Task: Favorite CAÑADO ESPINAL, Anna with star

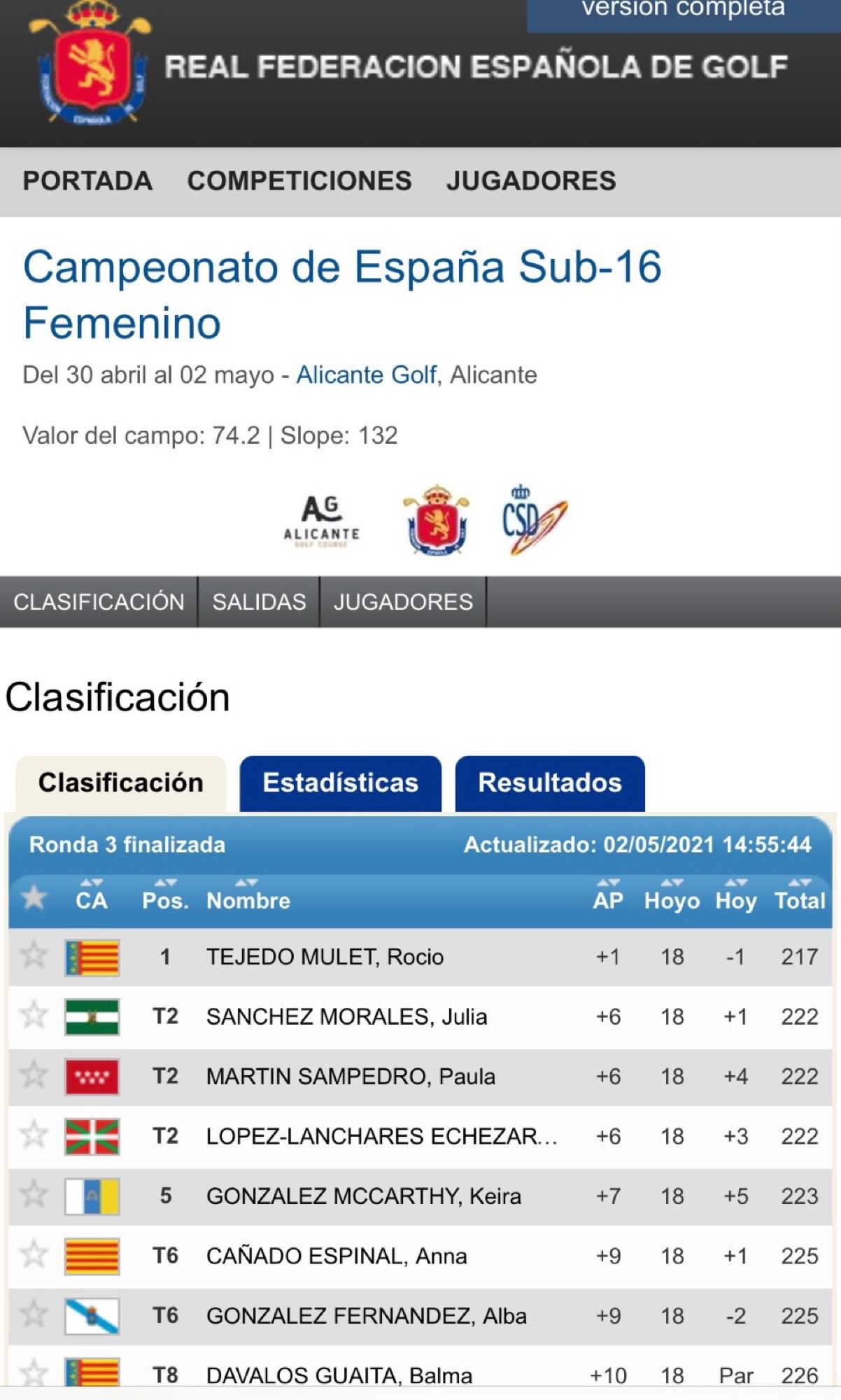Action: click(x=34, y=1254)
